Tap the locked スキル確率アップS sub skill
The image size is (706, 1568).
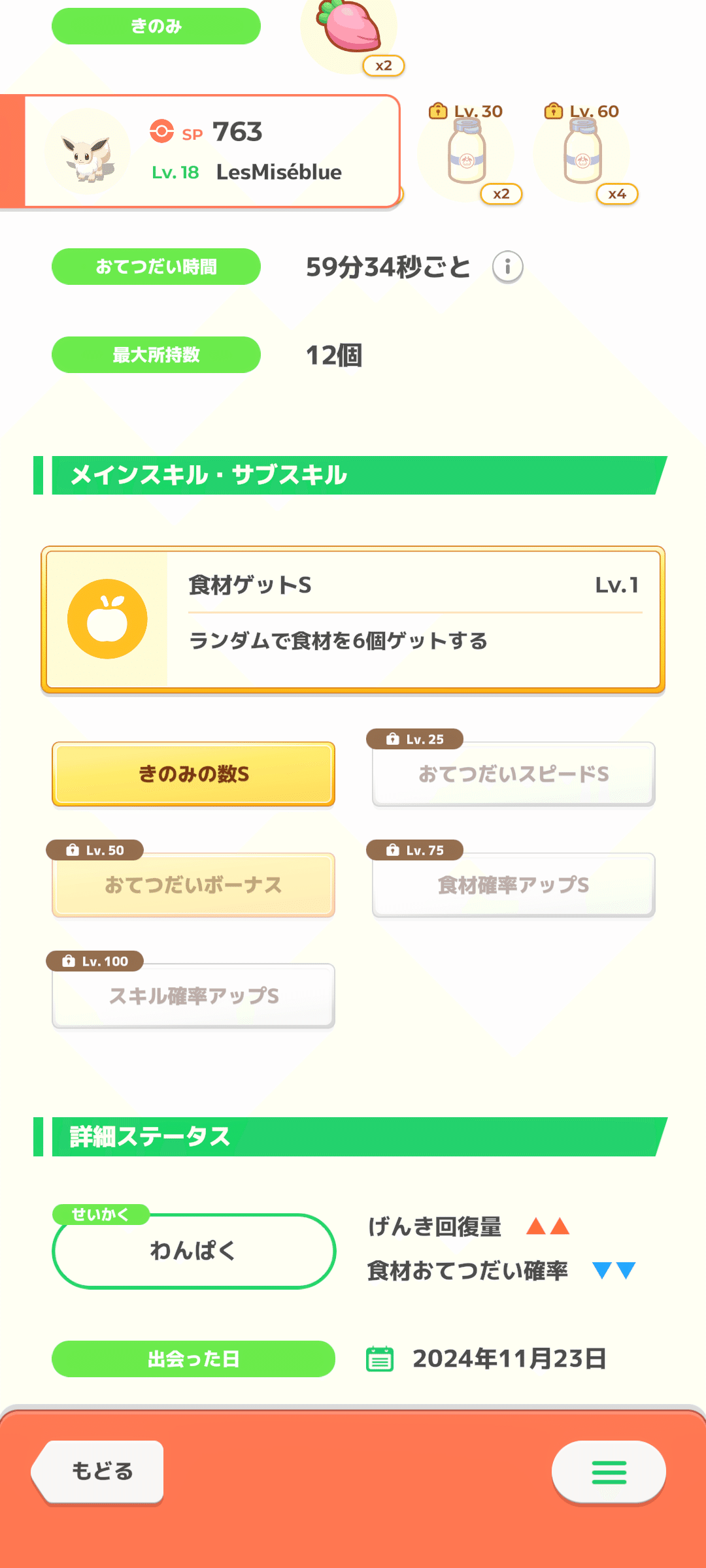[x=193, y=996]
